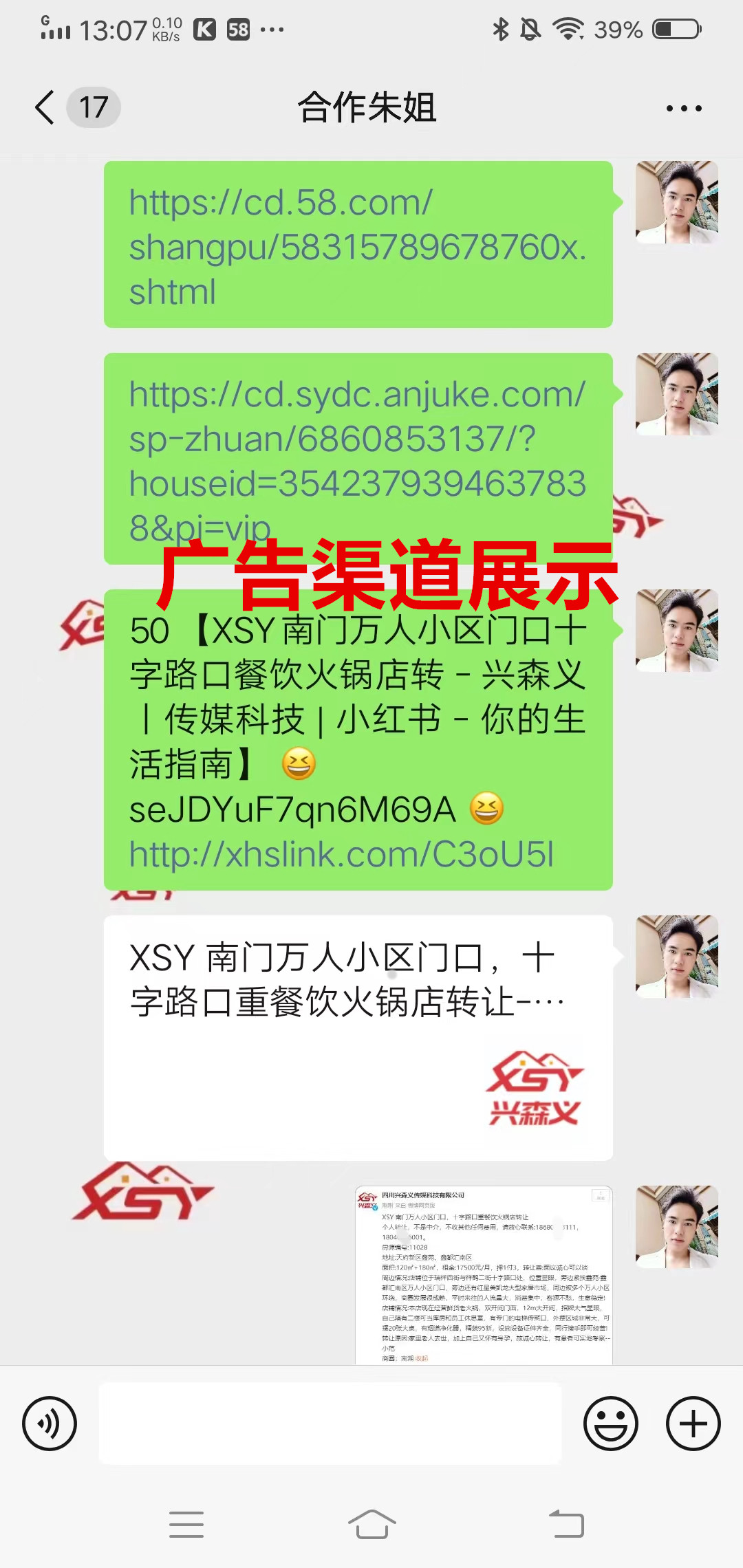Switch to voice message input

(50, 1423)
